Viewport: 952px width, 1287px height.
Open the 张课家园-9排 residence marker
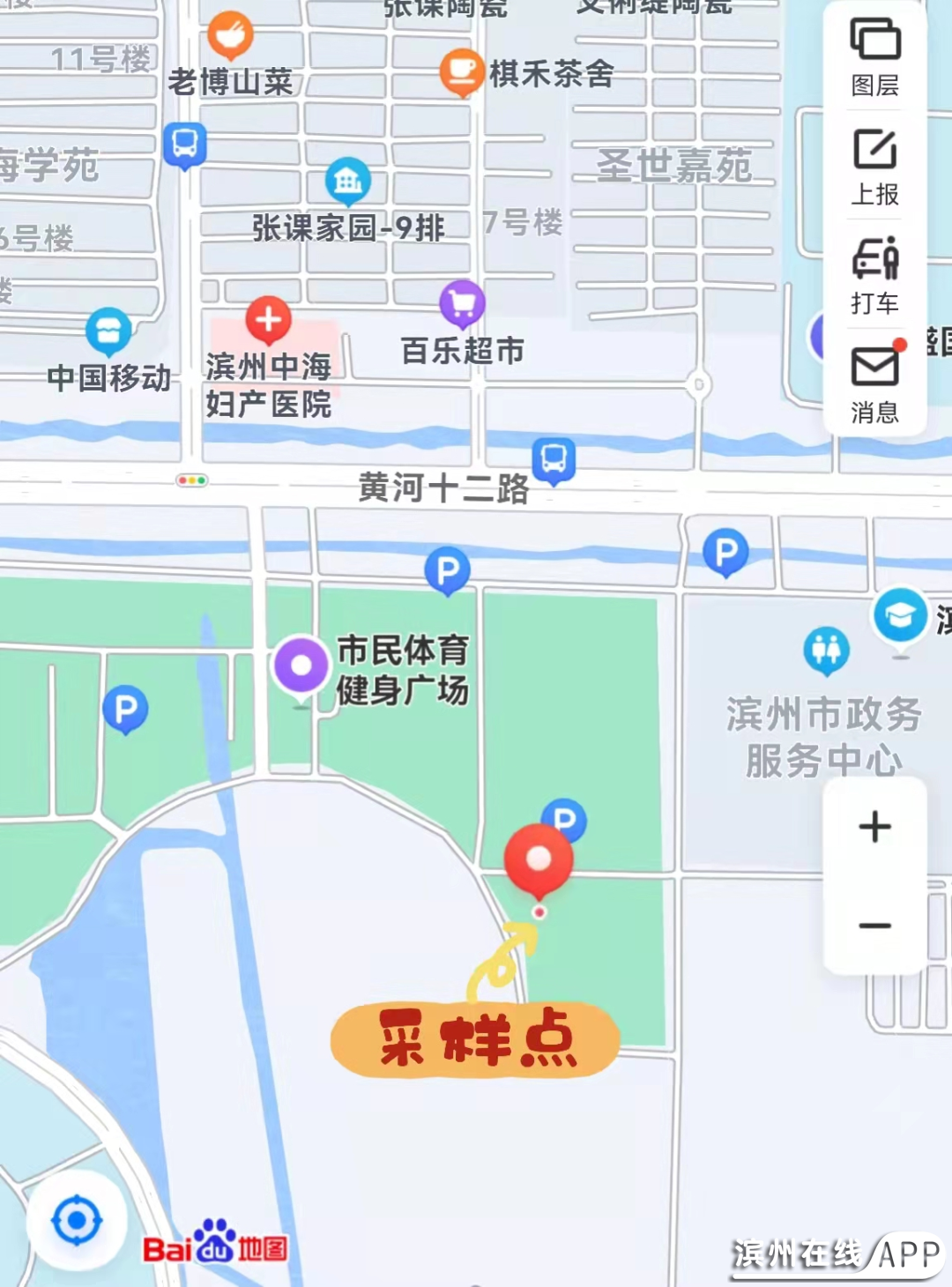pos(347,181)
